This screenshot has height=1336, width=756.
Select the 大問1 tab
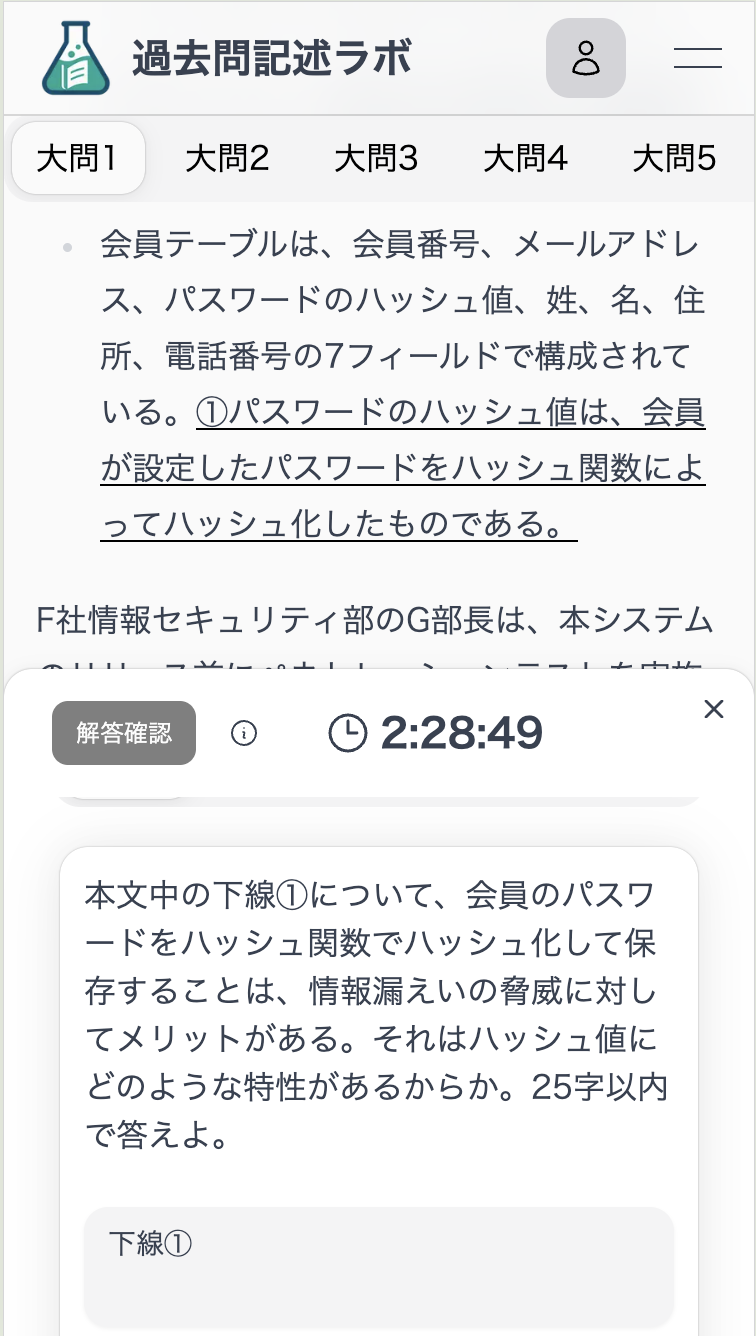click(x=77, y=158)
